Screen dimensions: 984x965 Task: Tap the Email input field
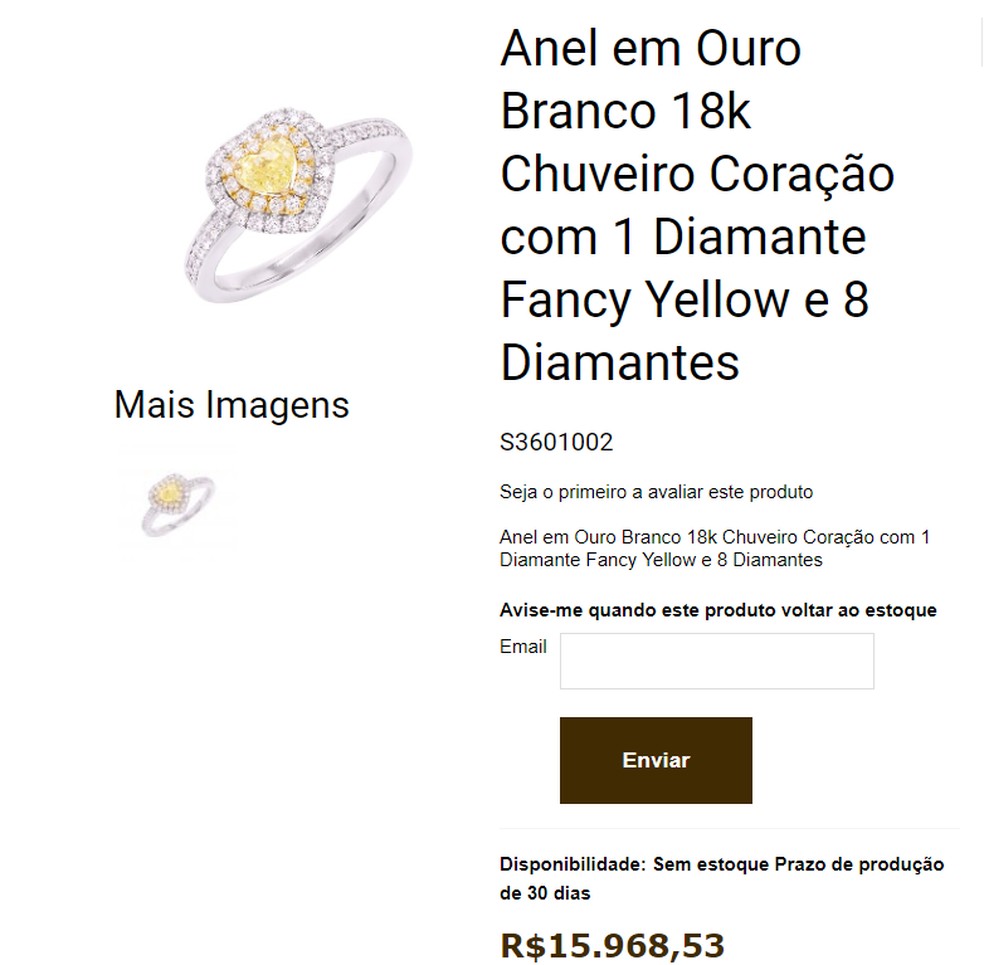(x=716, y=661)
